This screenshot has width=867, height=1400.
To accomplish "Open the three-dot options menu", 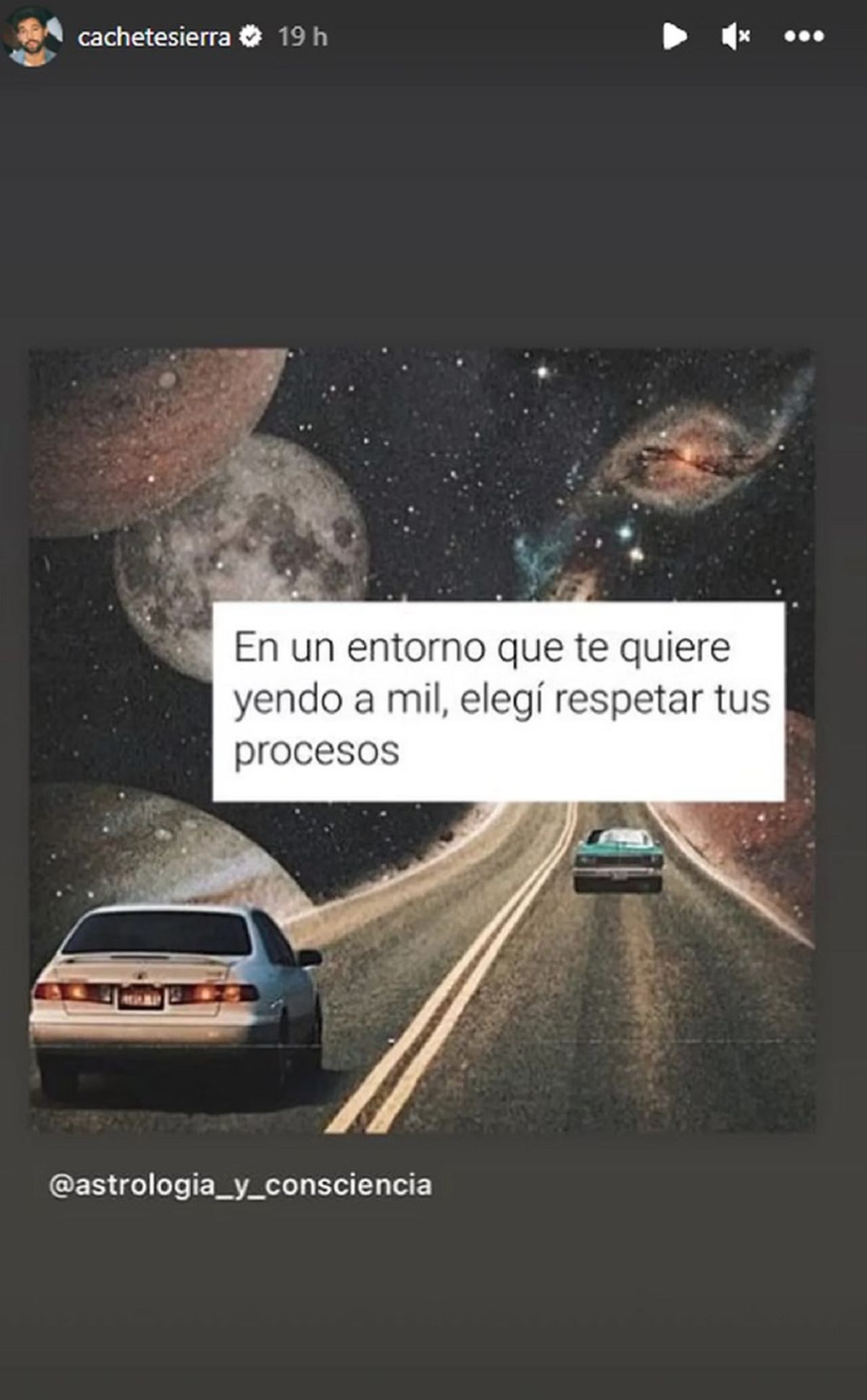I will pyautogui.click(x=803, y=36).
